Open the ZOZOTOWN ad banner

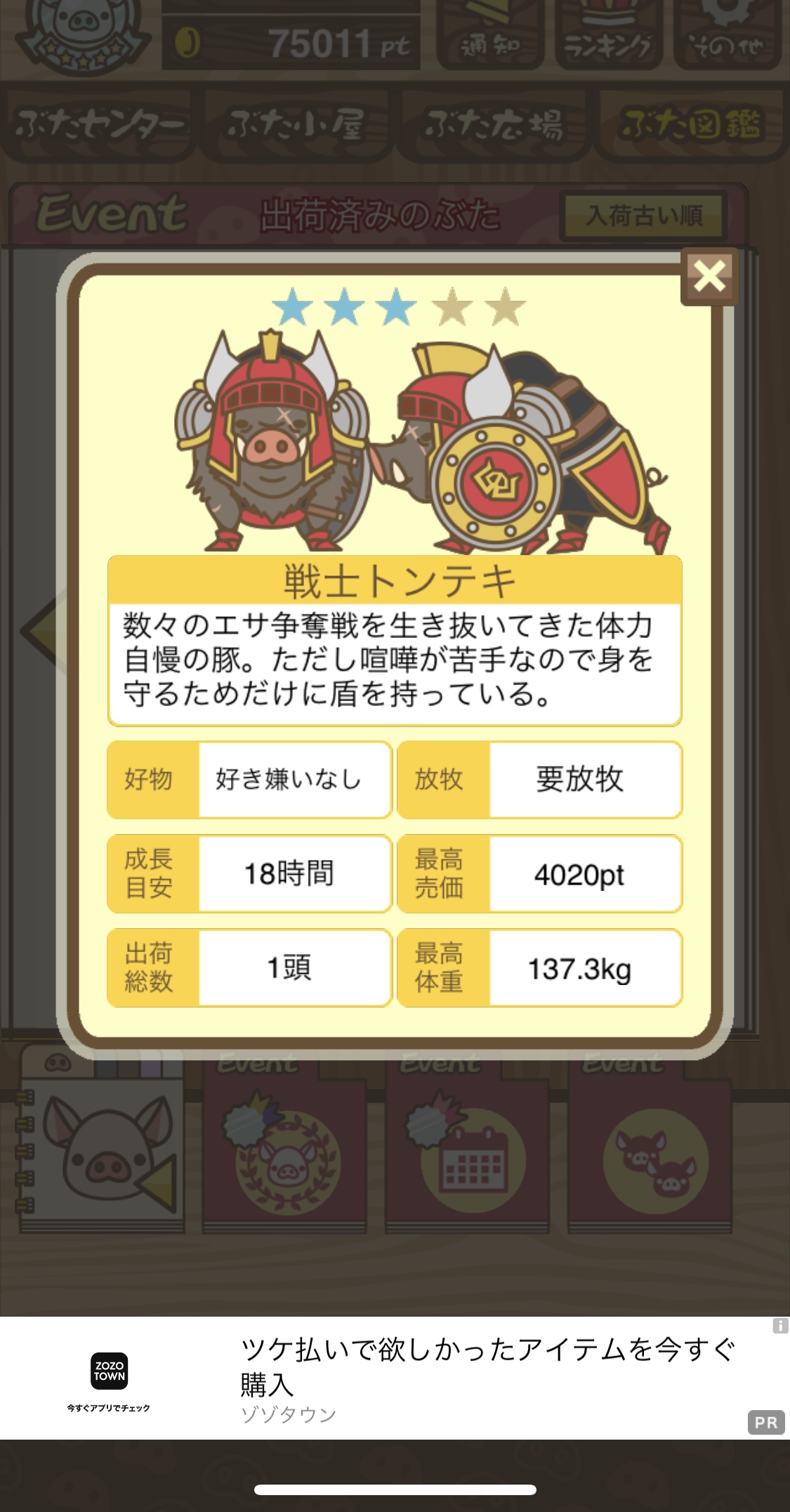pyautogui.click(x=393, y=1379)
